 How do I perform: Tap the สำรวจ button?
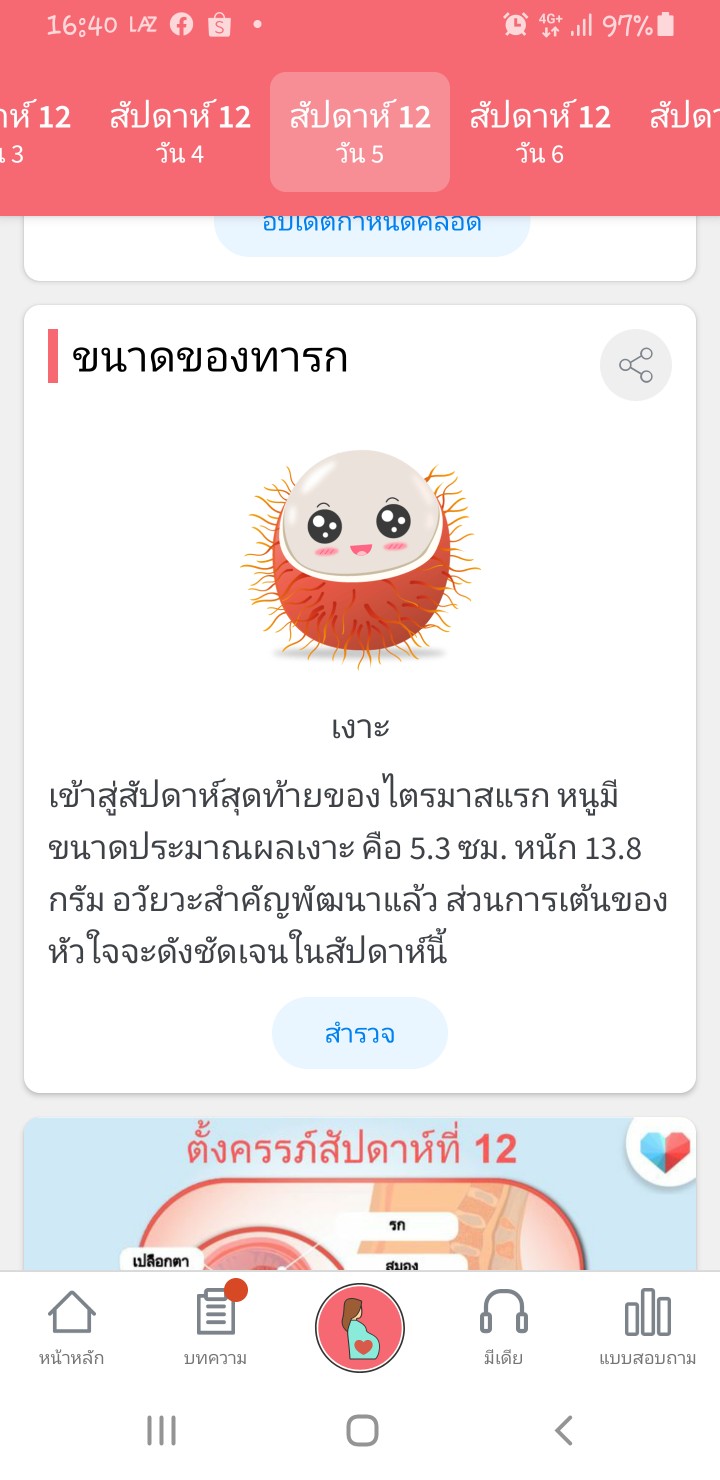[360, 1033]
